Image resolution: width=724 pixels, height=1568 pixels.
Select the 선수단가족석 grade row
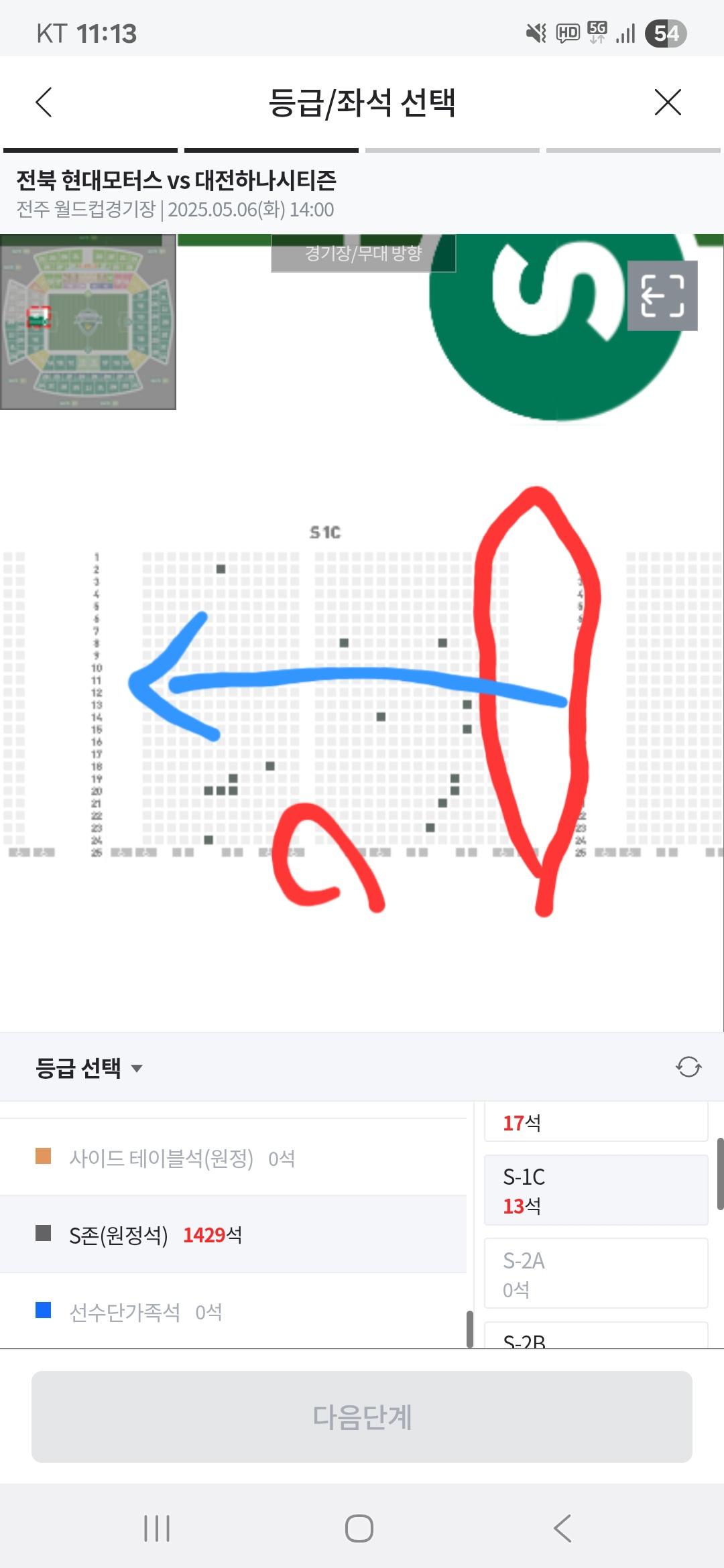[x=233, y=1311]
